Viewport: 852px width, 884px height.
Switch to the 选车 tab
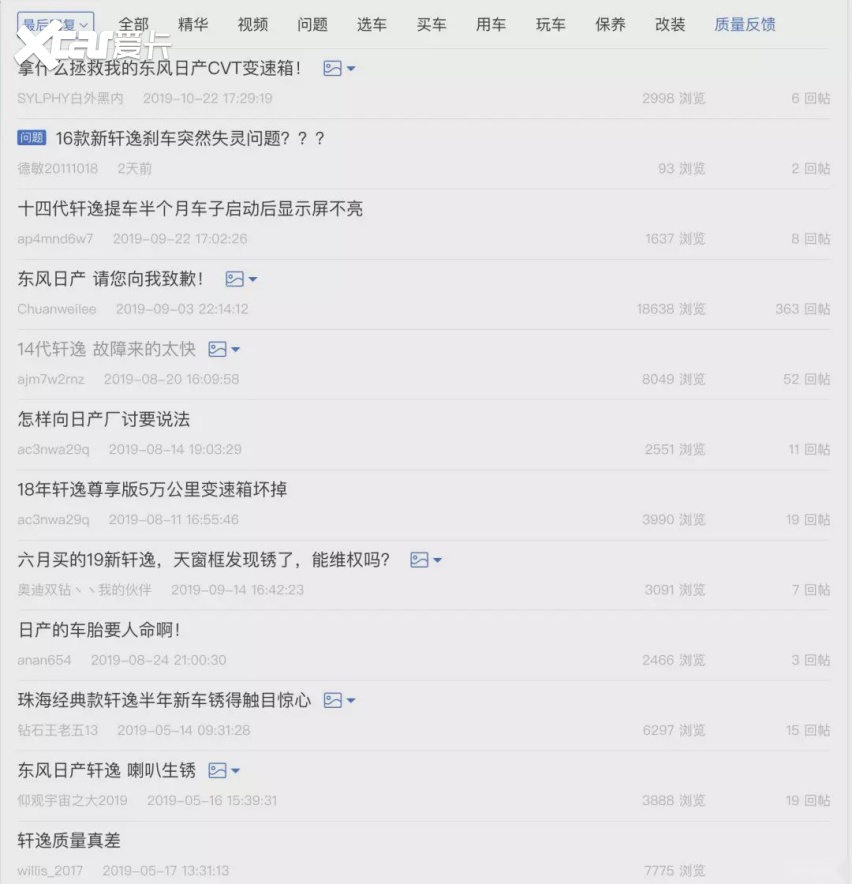(x=372, y=24)
